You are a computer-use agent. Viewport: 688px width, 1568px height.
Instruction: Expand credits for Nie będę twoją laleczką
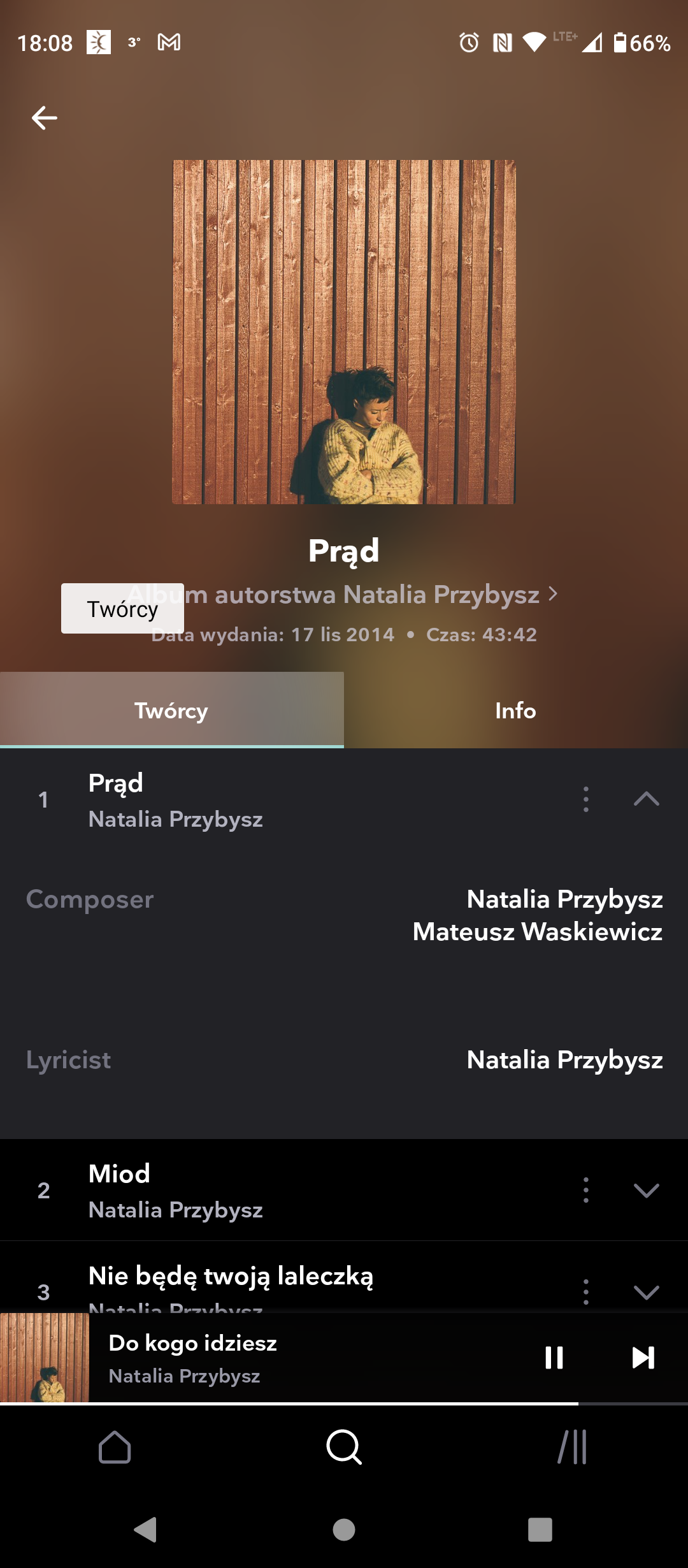(646, 1292)
